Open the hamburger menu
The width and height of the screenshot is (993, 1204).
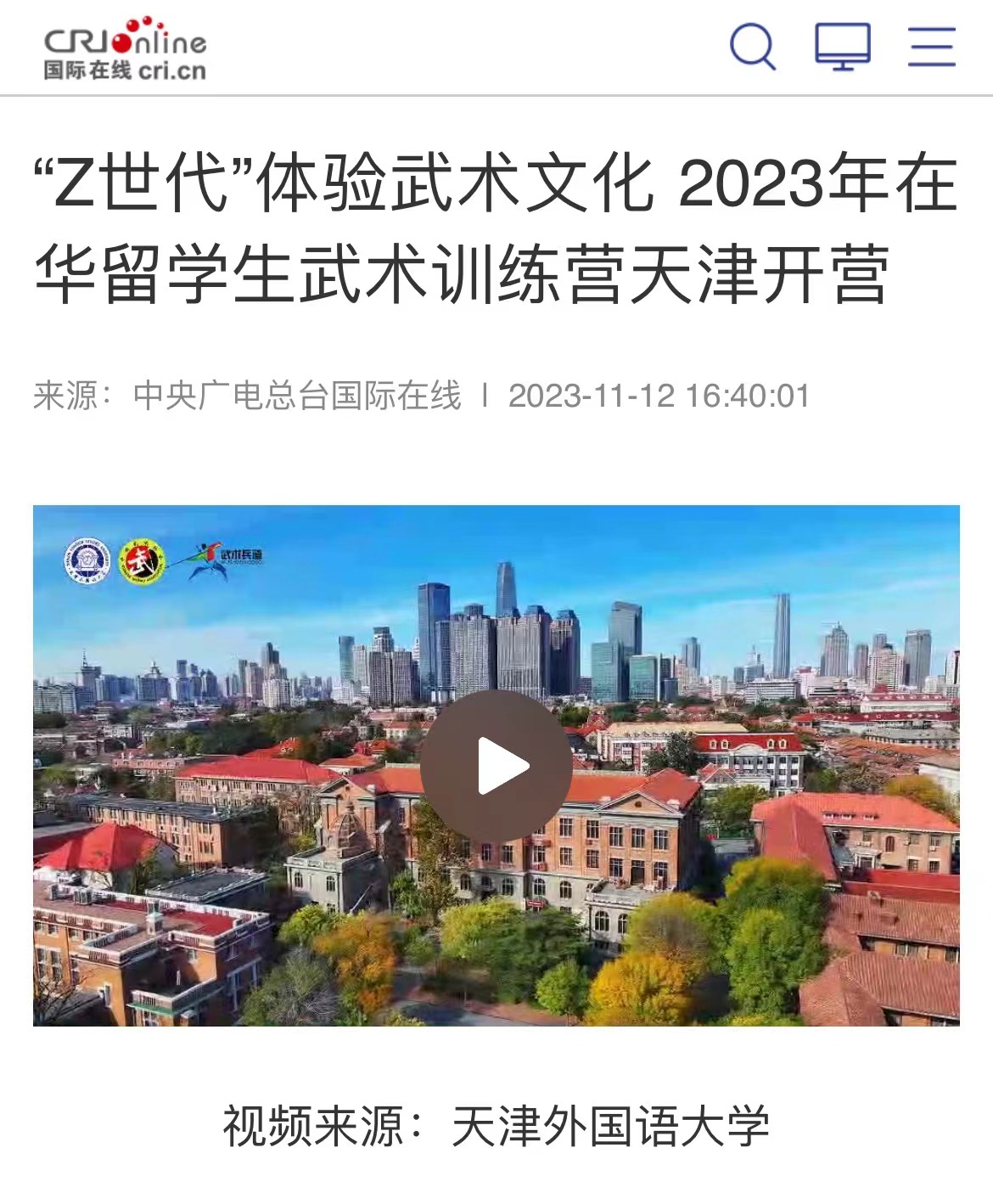(x=931, y=47)
